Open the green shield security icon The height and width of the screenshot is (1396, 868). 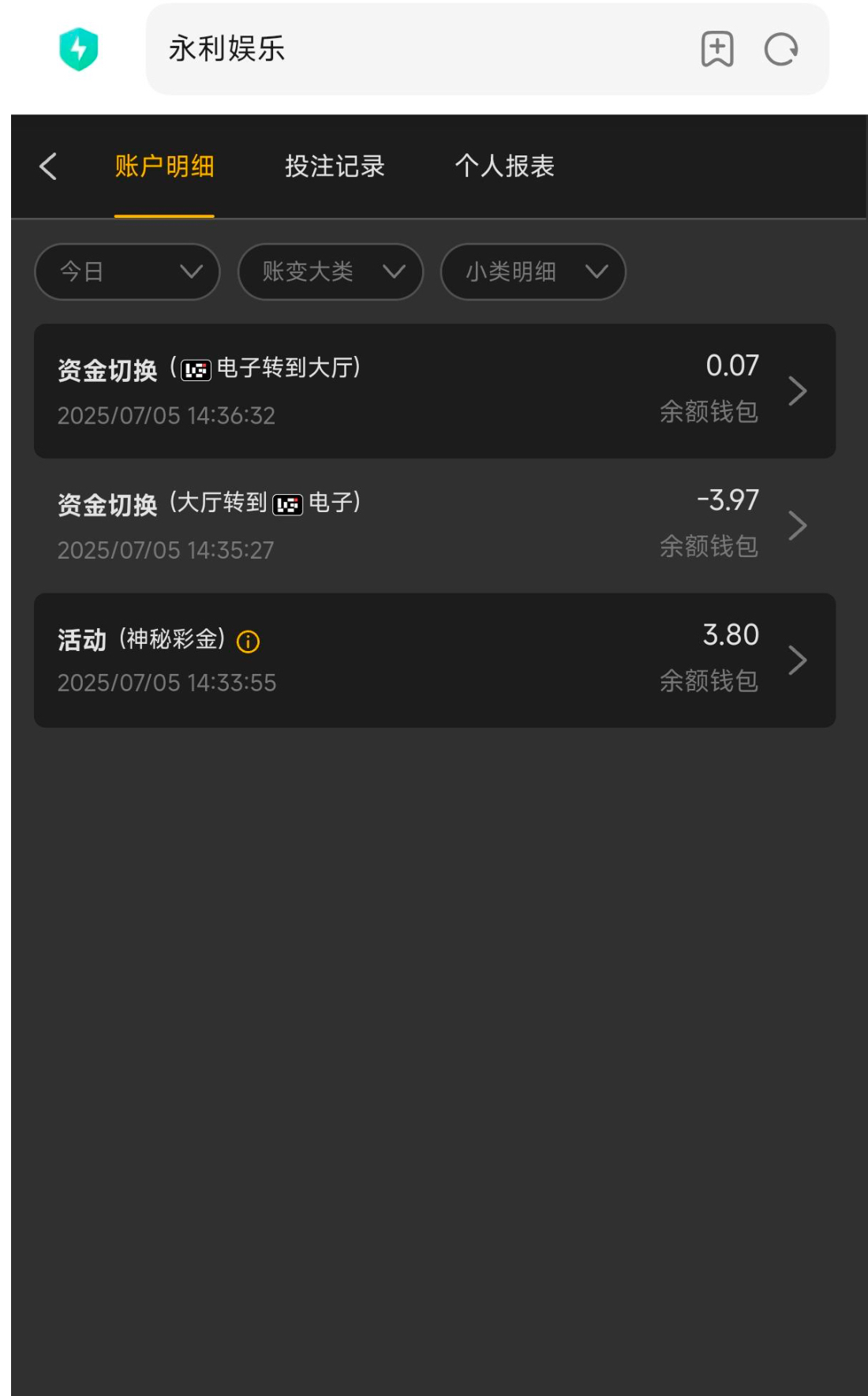[x=79, y=49]
